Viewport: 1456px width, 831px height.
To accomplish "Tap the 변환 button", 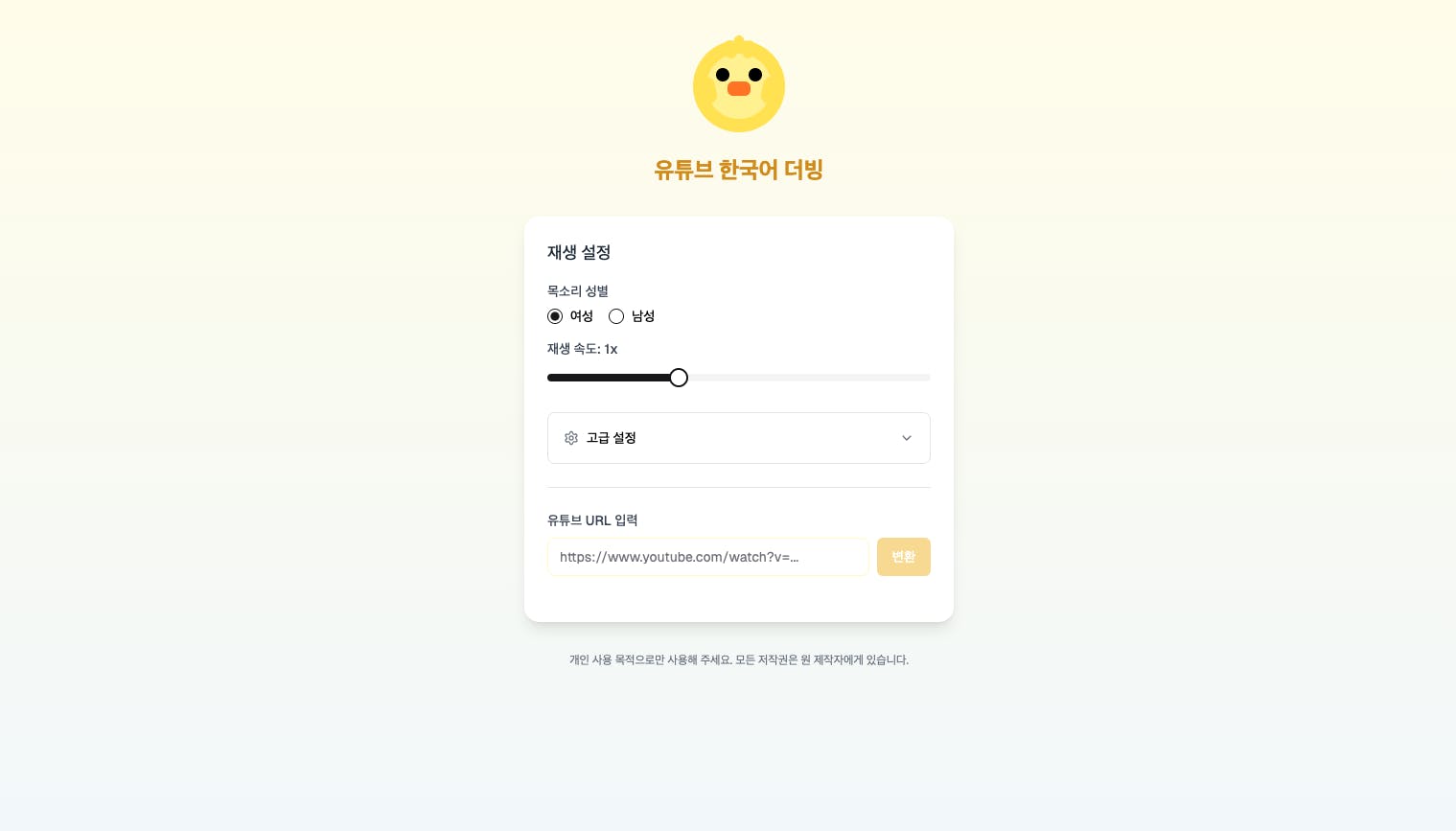I will coord(903,557).
